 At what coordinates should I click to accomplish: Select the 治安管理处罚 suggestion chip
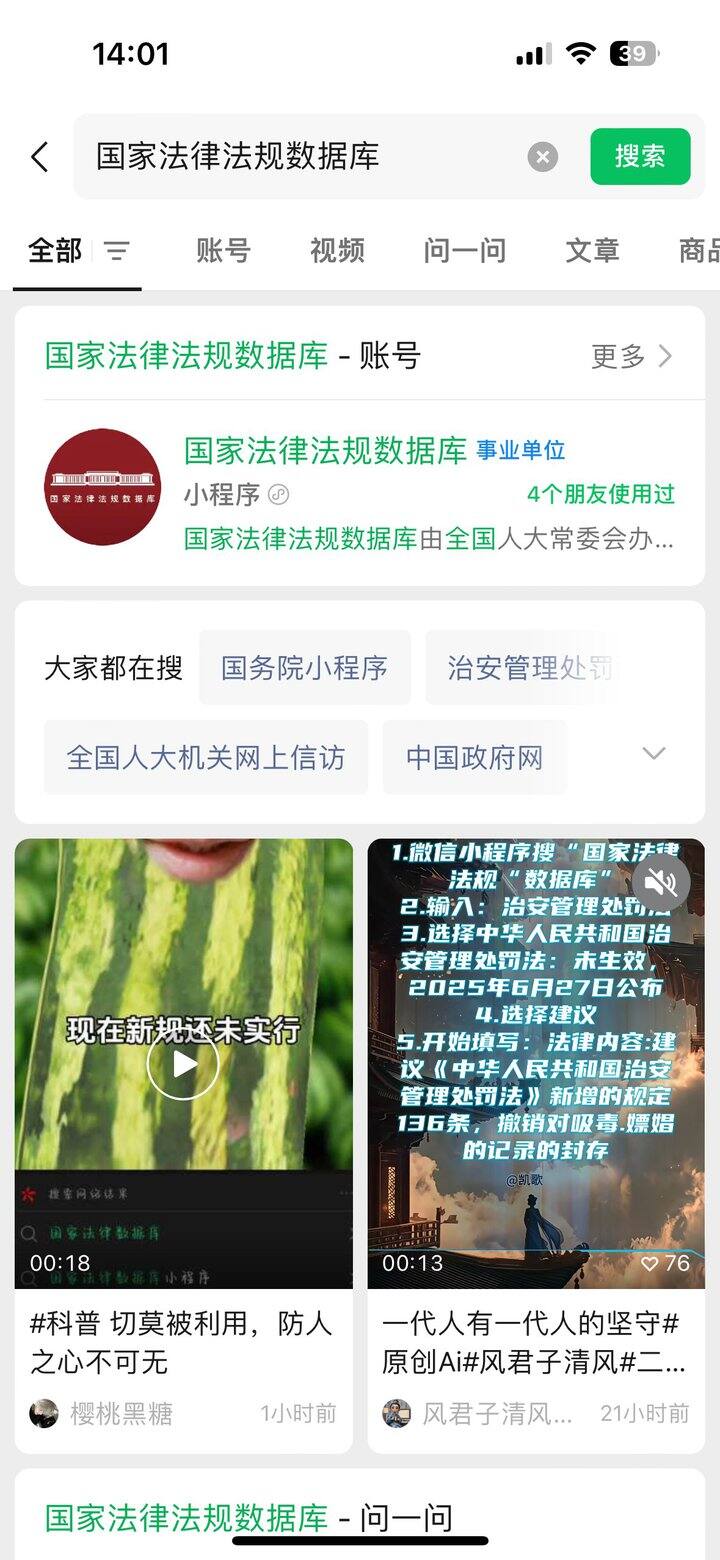pos(530,668)
